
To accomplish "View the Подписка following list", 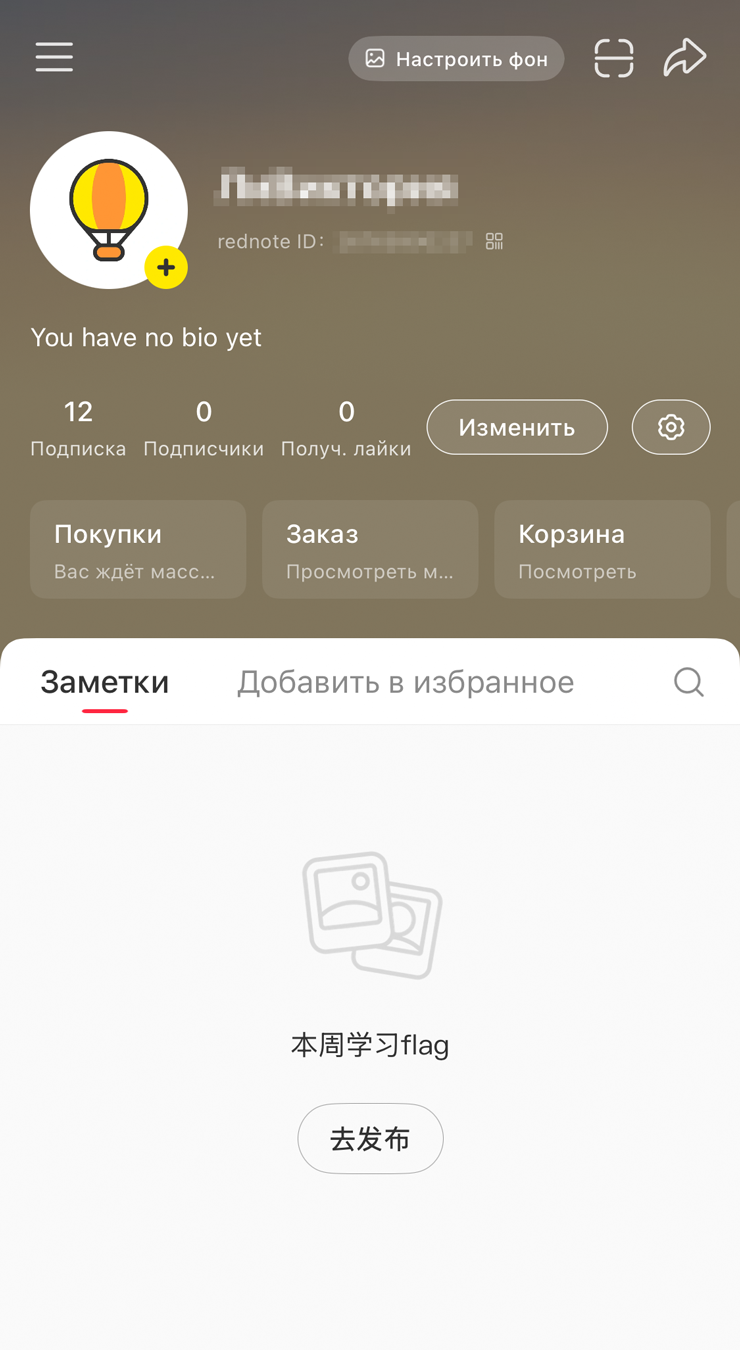I will point(78,428).
